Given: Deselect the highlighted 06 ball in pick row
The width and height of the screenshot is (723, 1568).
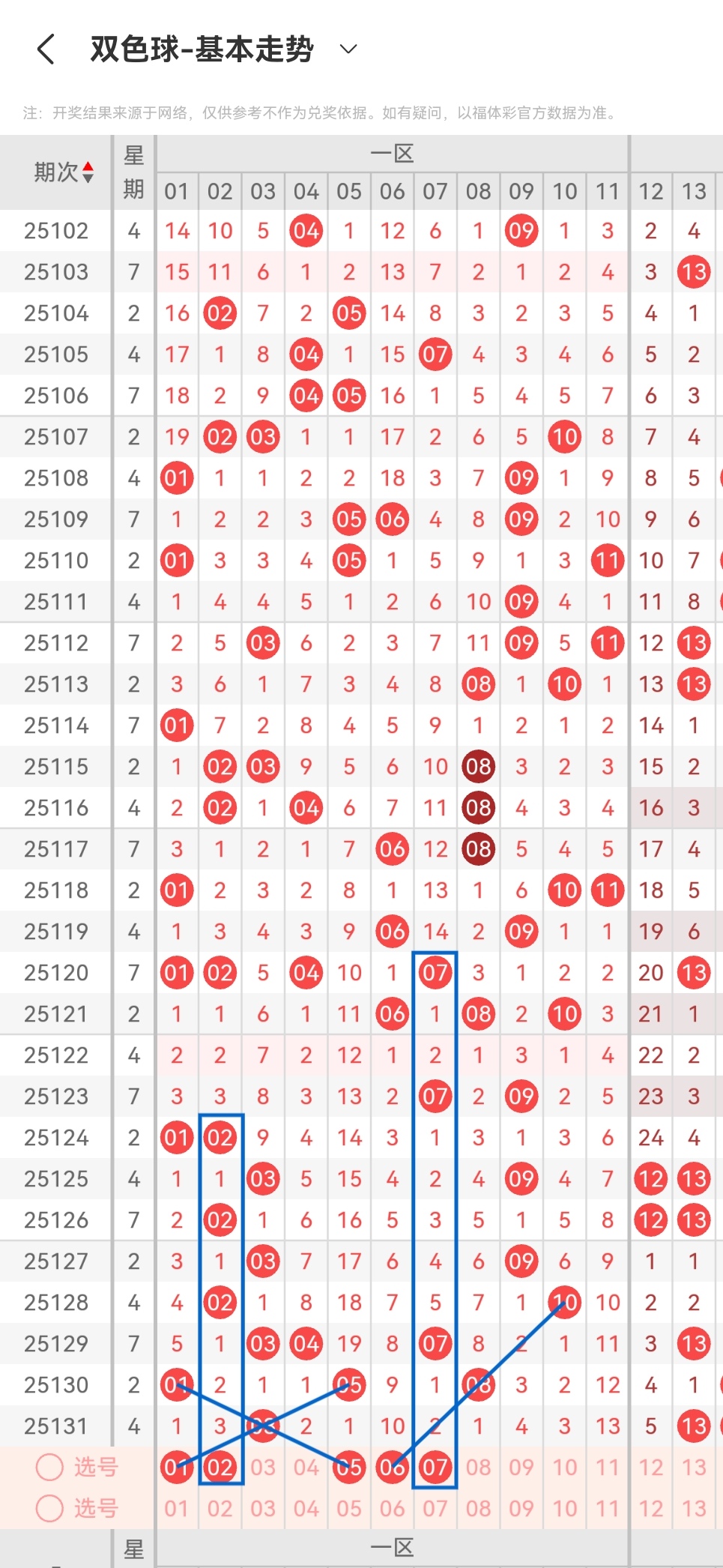Looking at the screenshot, I should (392, 1467).
